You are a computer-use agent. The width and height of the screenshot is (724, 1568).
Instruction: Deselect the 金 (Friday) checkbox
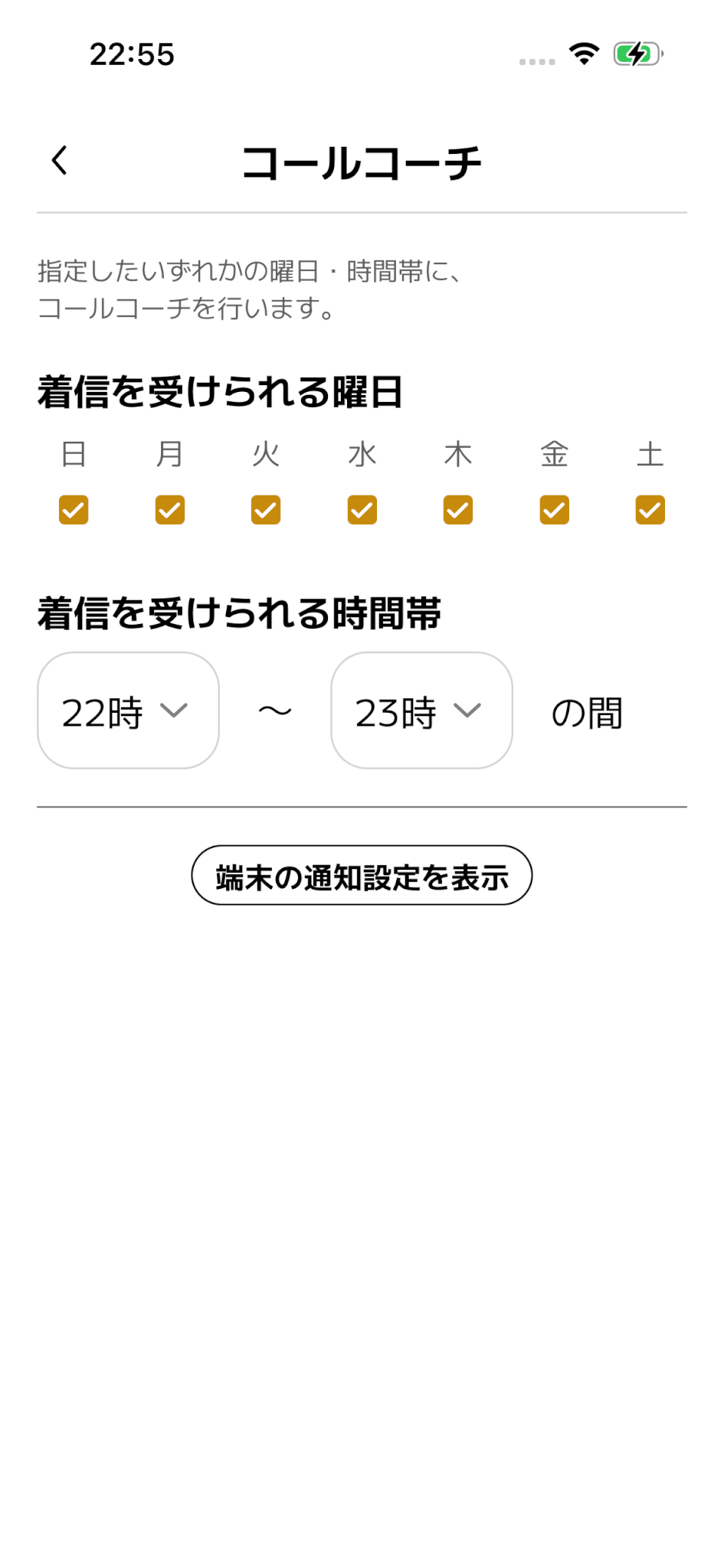[x=554, y=510]
